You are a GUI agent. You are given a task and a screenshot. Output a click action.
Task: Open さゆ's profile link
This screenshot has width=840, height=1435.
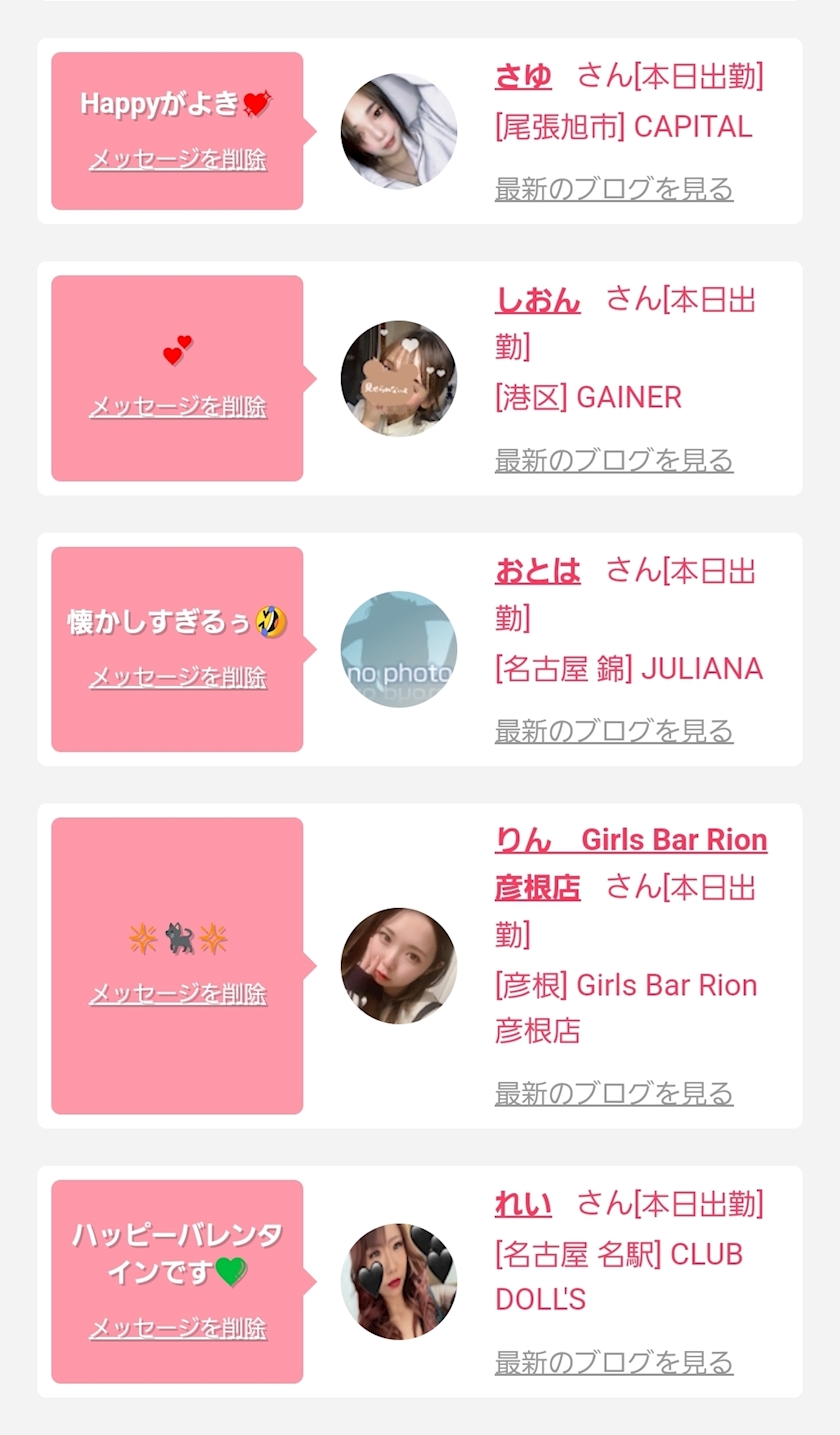tap(523, 76)
